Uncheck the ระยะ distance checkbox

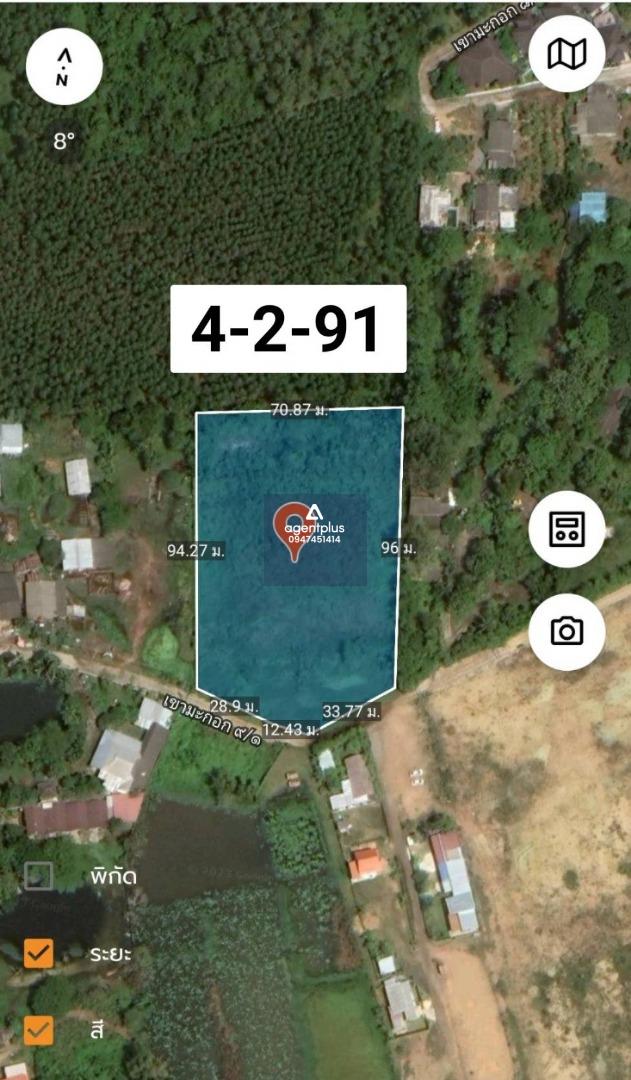(x=39, y=953)
